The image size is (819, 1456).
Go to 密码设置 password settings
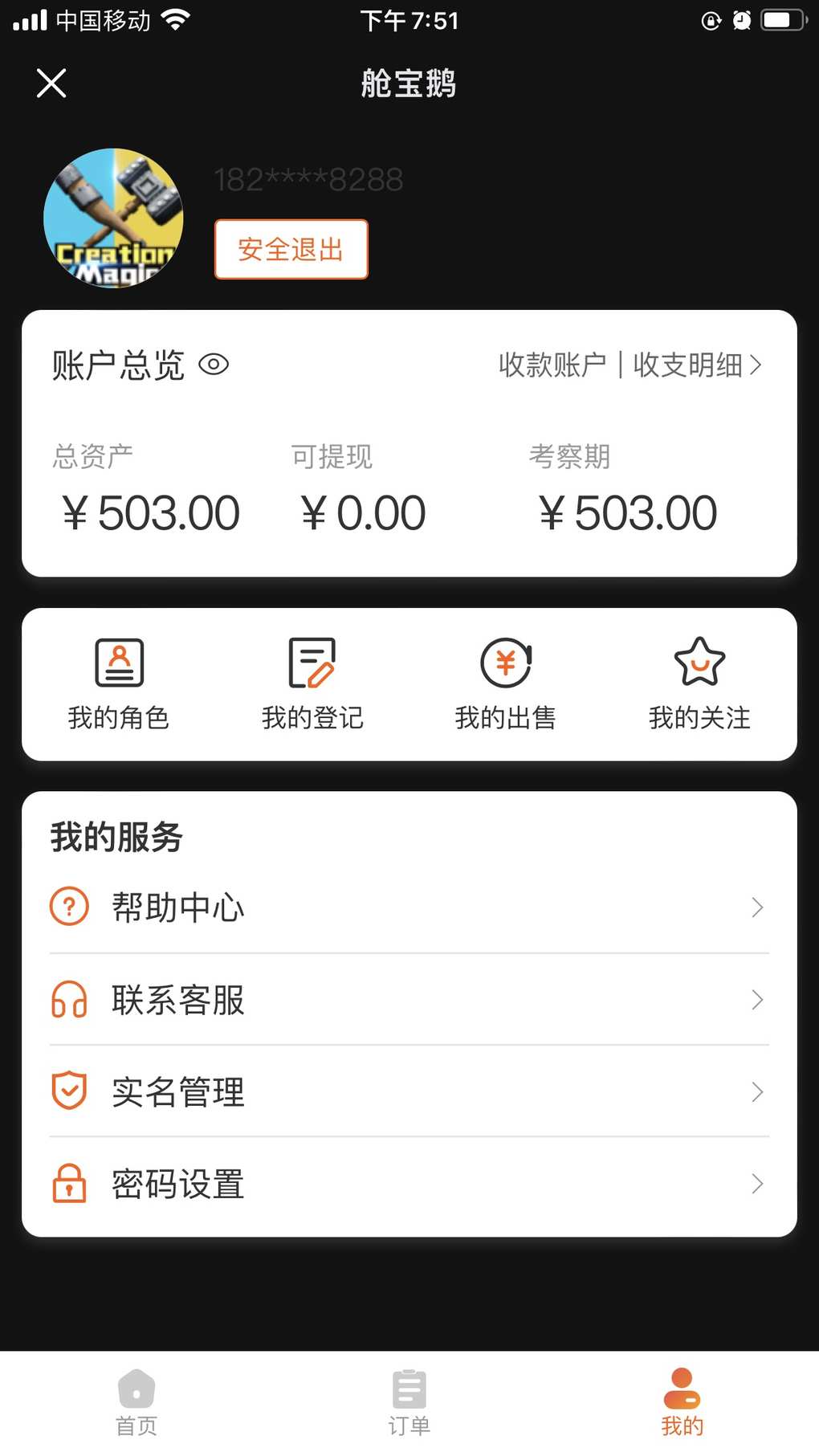click(409, 1184)
